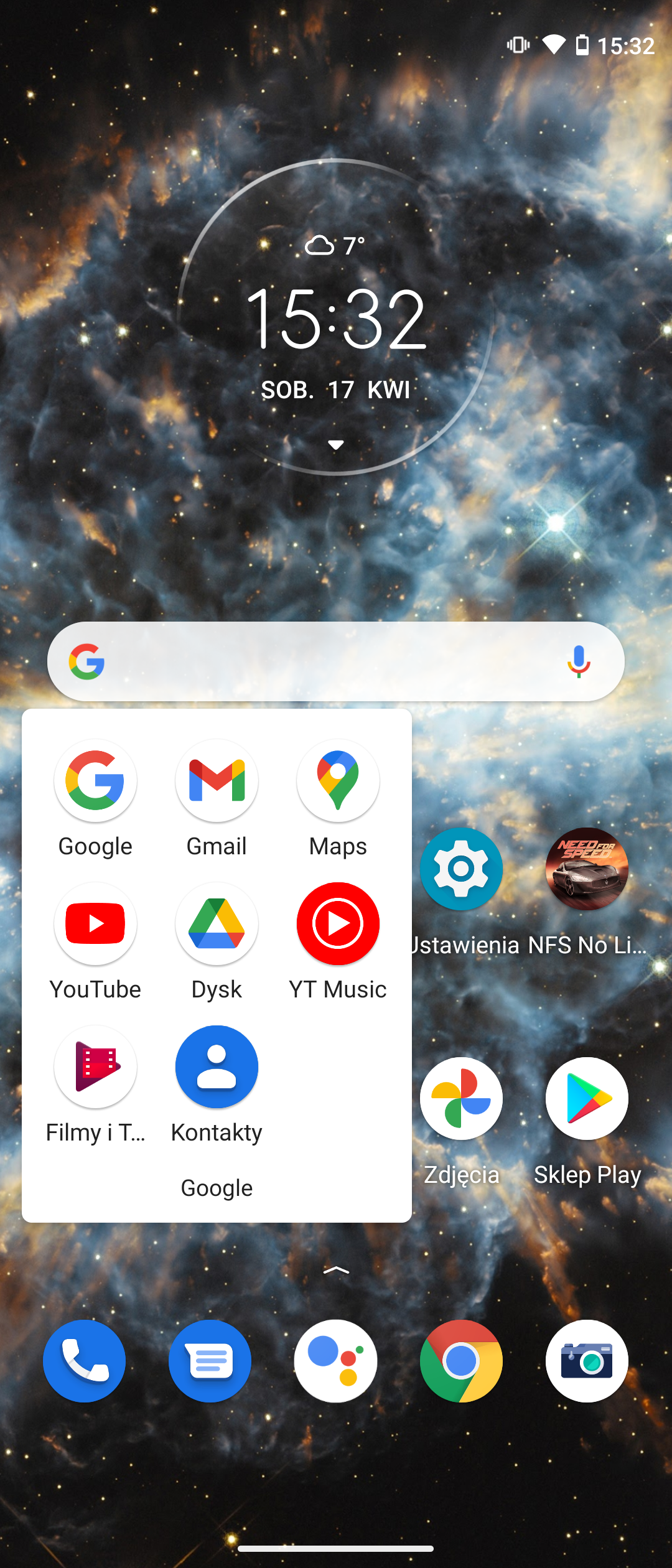Open the Phone dialer in the dock
Image resolution: width=672 pixels, height=1568 pixels.
coord(84,1361)
